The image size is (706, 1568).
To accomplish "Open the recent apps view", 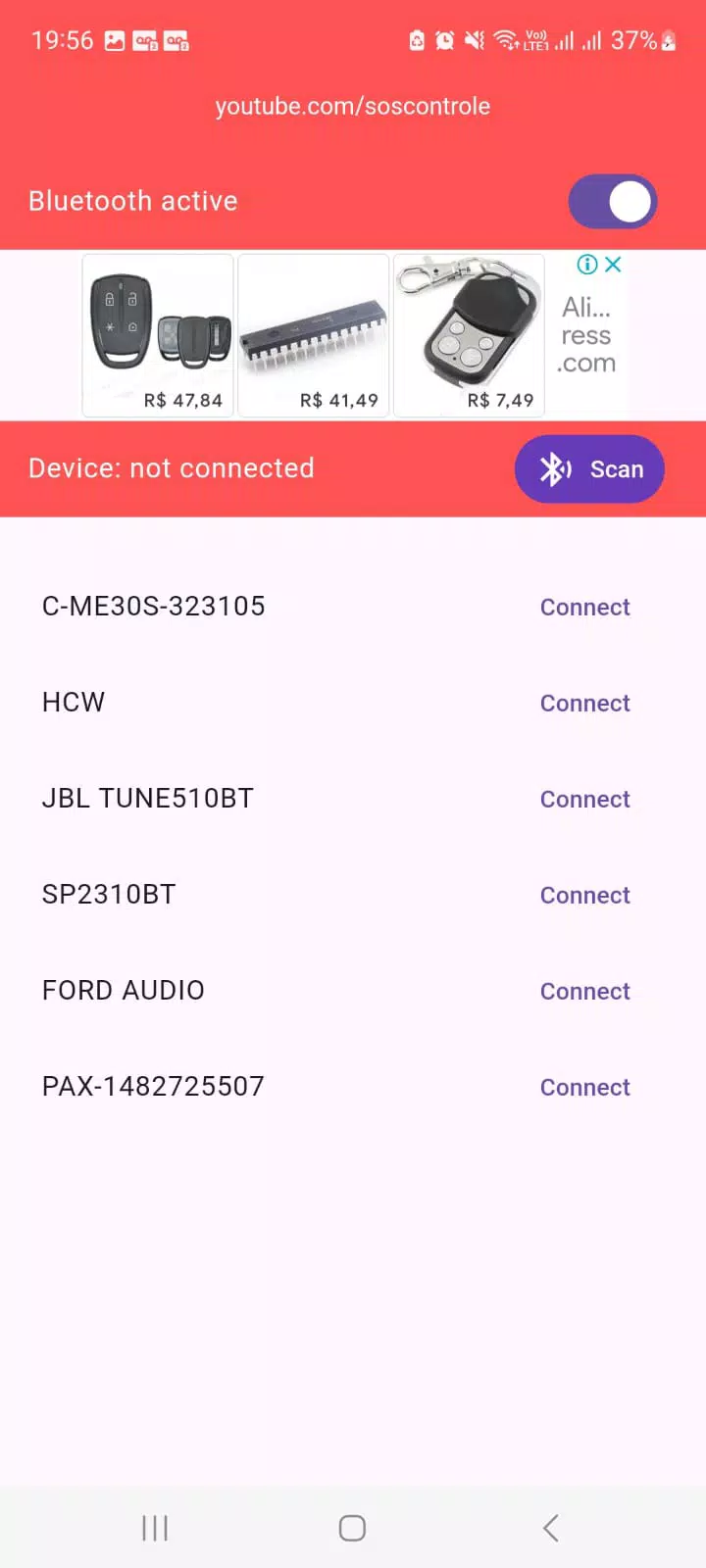I will (155, 1528).
